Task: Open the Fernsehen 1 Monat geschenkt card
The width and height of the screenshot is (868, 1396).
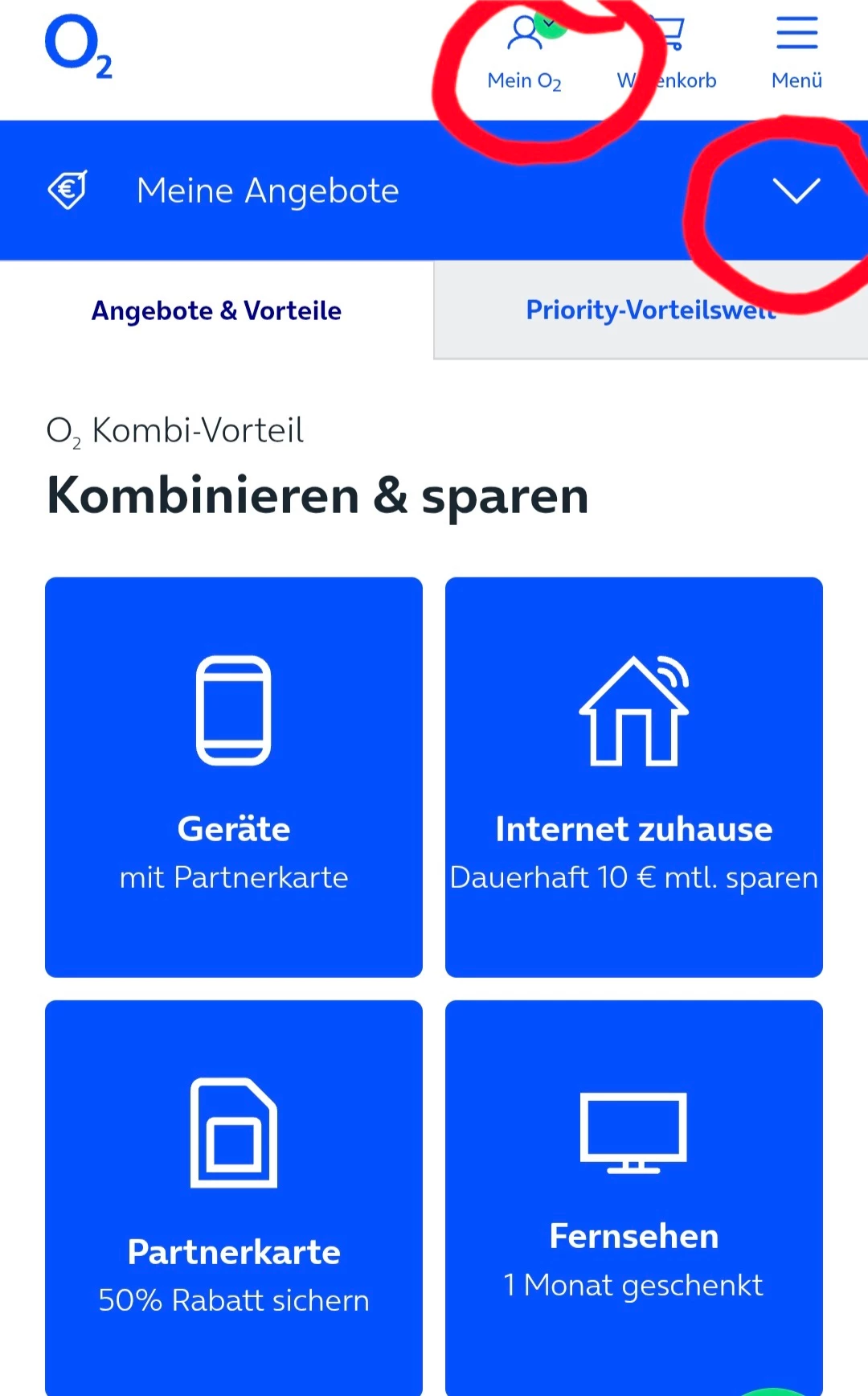Action: pos(634,1198)
